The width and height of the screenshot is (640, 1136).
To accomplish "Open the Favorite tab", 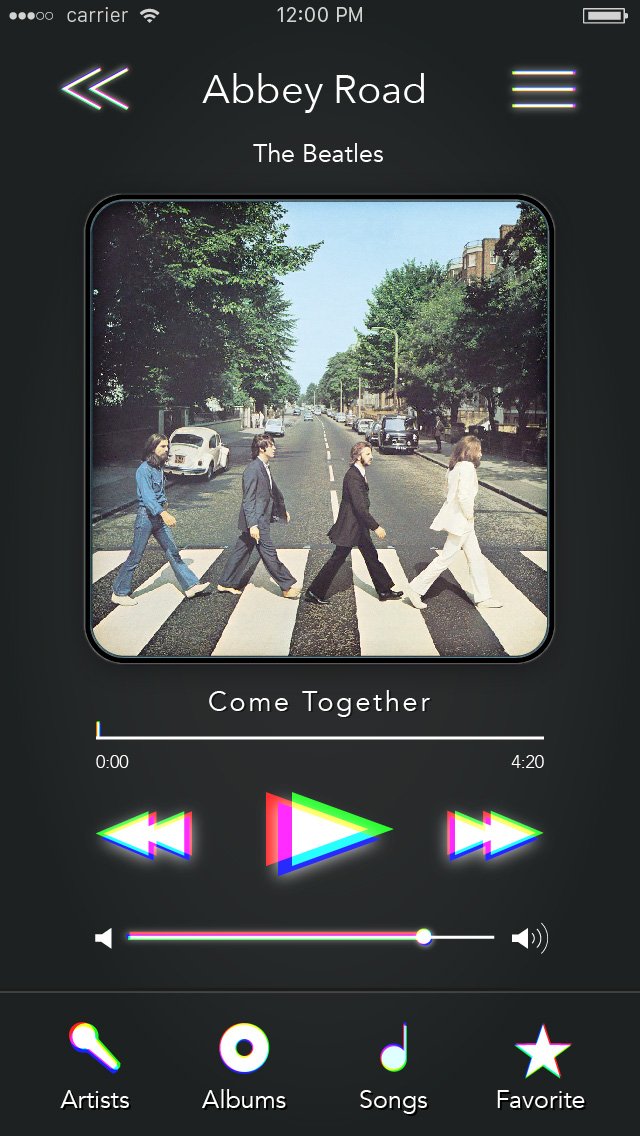I will point(541,1067).
